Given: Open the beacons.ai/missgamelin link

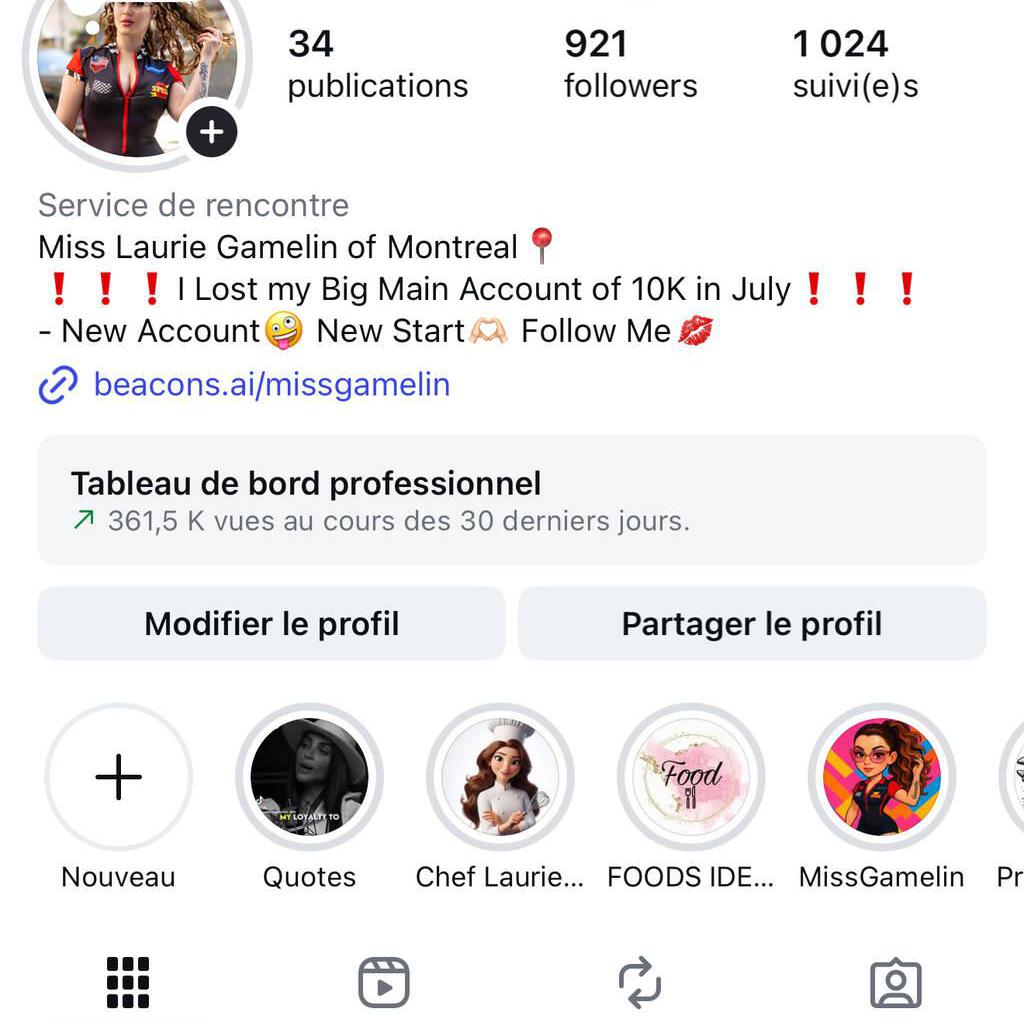Looking at the screenshot, I should pyautogui.click(x=271, y=385).
